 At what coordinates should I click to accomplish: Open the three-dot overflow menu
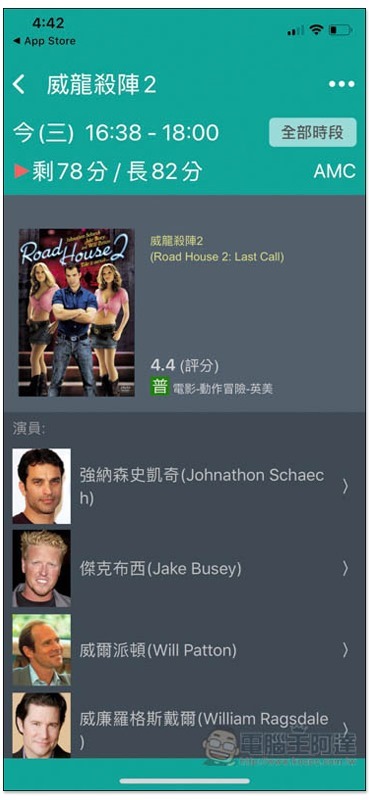[341, 85]
